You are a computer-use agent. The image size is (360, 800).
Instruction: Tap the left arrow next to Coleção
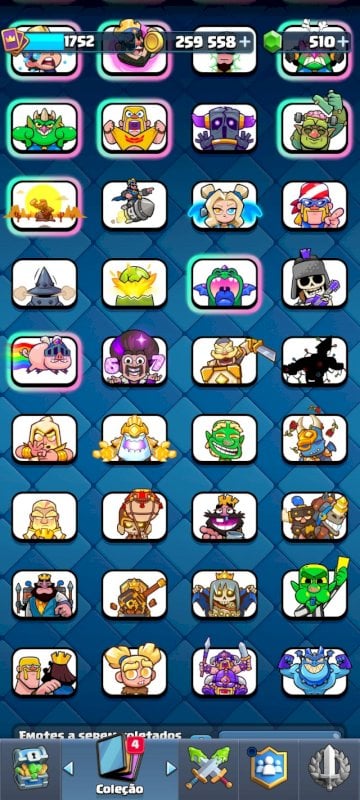[68, 768]
